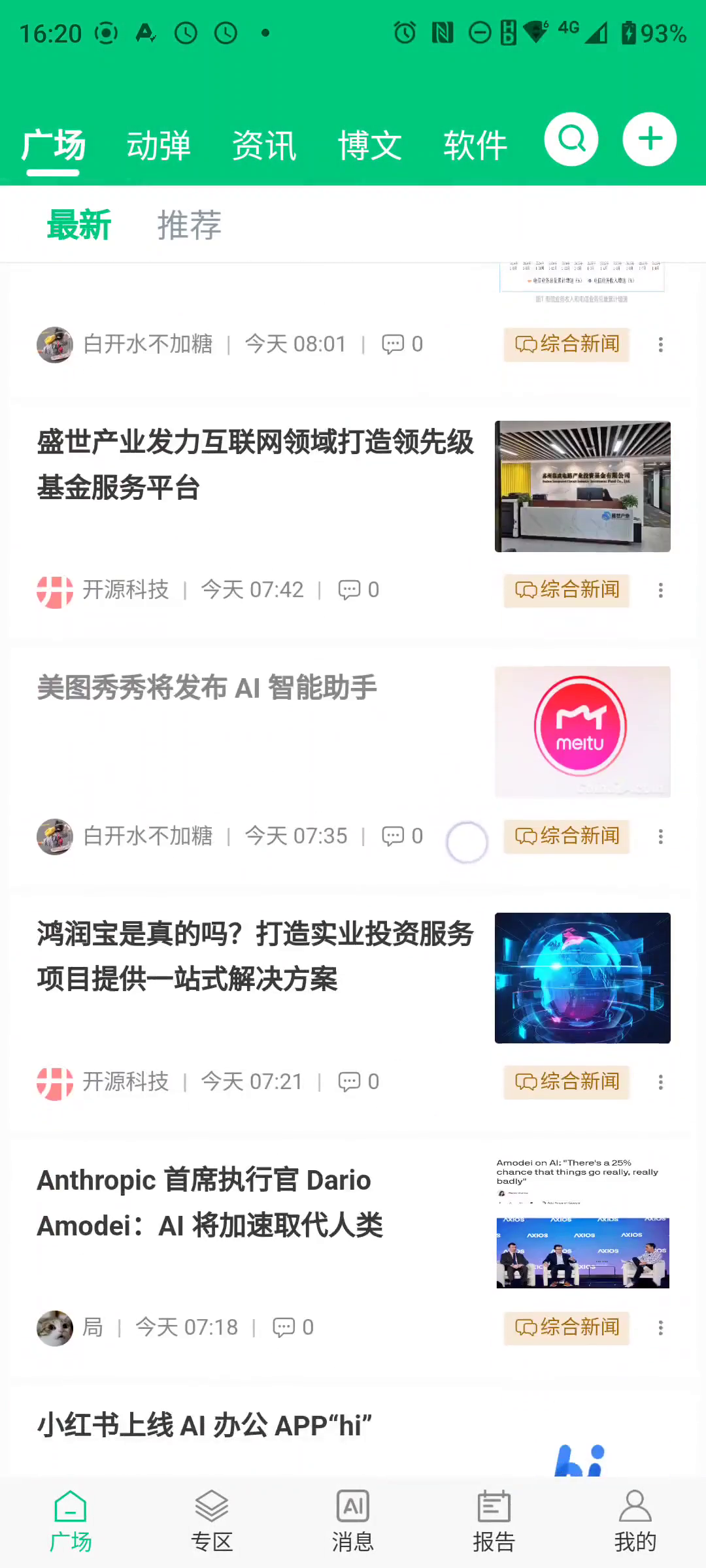Open the 报告 tab
706x1568 pixels.
[x=494, y=1521]
